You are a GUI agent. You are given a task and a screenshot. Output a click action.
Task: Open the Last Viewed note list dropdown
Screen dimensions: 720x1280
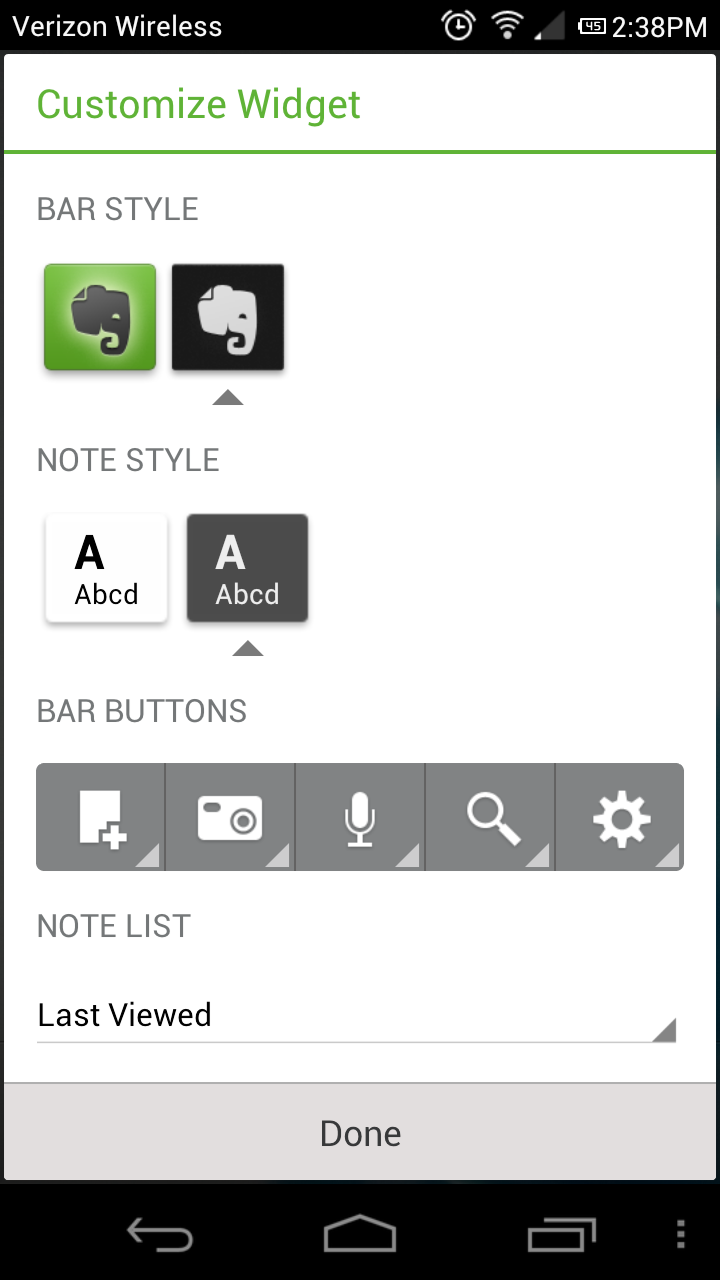click(x=356, y=1016)
